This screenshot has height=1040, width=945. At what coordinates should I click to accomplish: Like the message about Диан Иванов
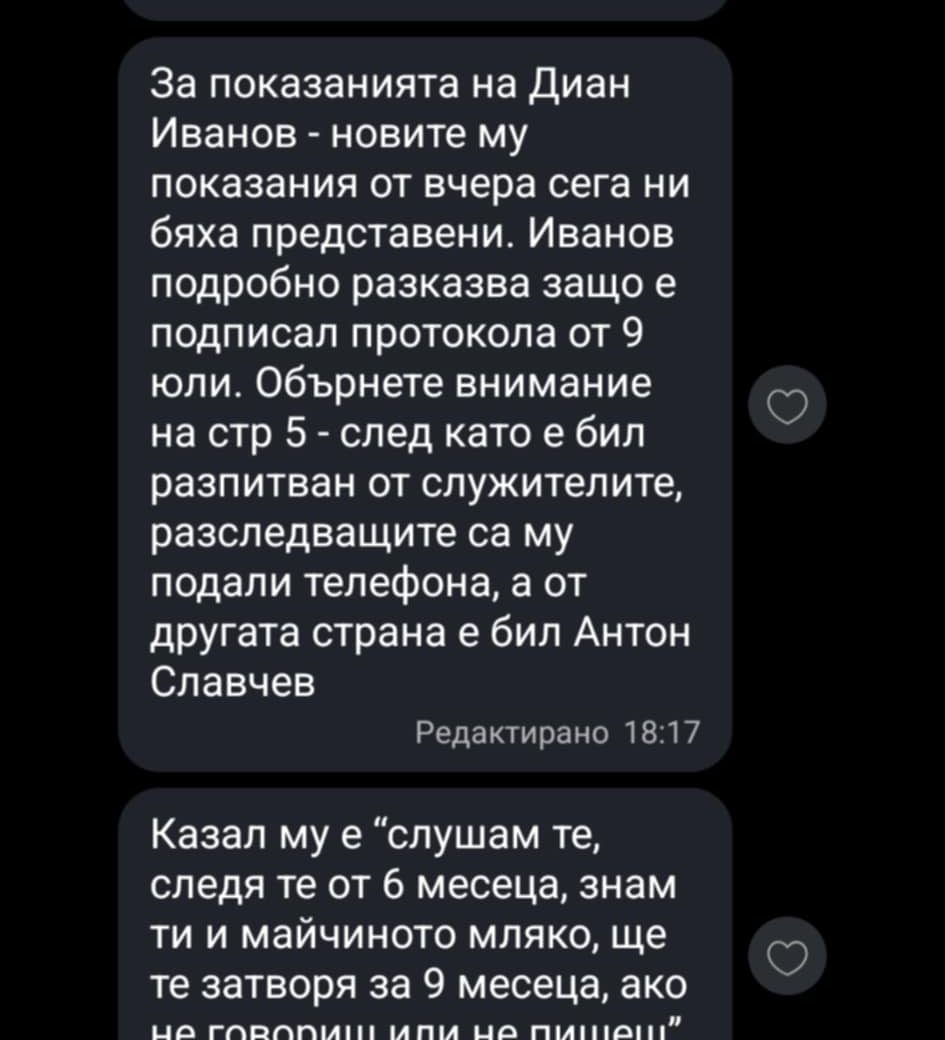pos(787,407)
